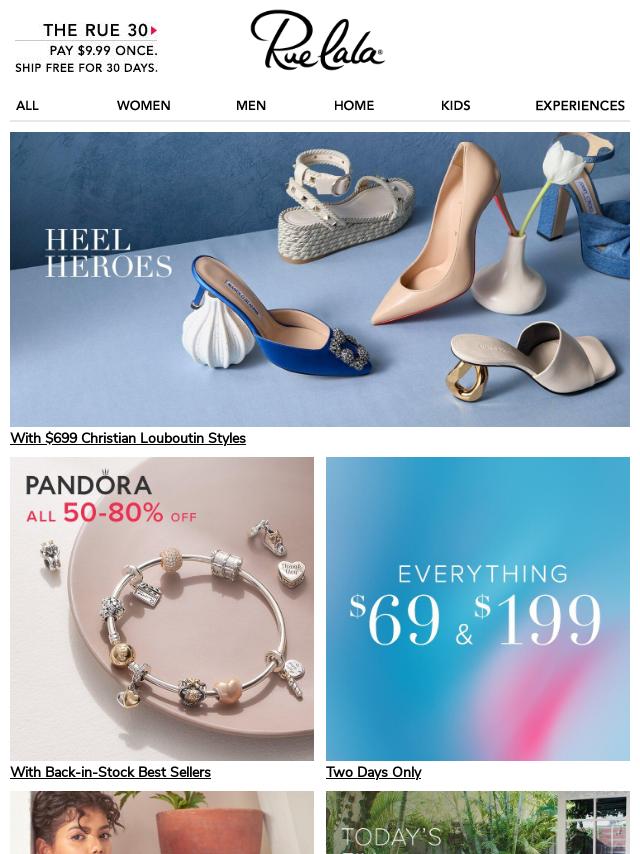Tap the Two Days Only link

373,773
